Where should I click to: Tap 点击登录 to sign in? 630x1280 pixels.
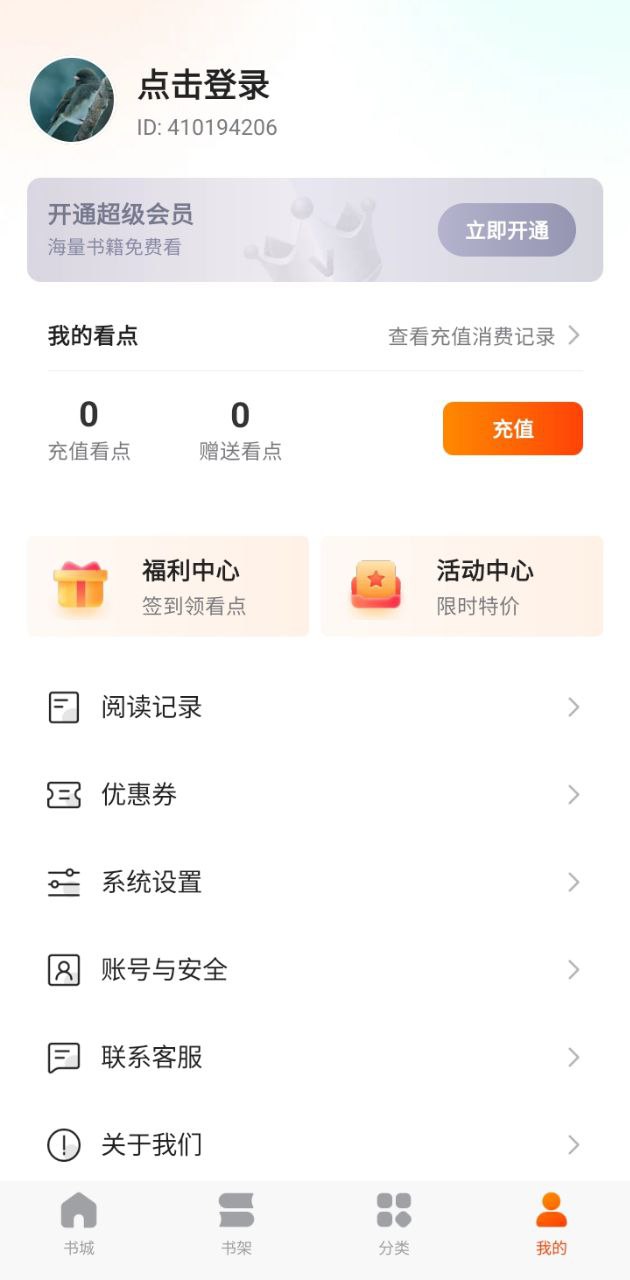(203, 86)
